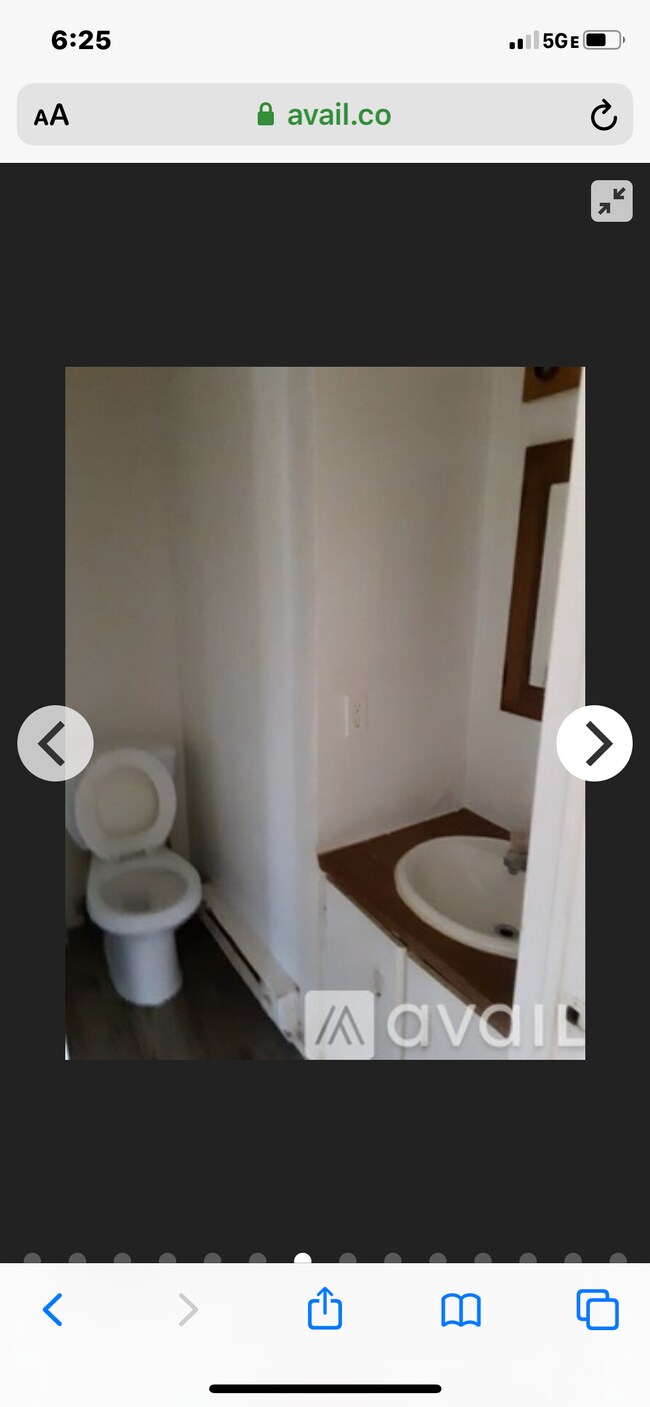Open Safari bookmarks
650x1407 pixels.
[461, 1309]
